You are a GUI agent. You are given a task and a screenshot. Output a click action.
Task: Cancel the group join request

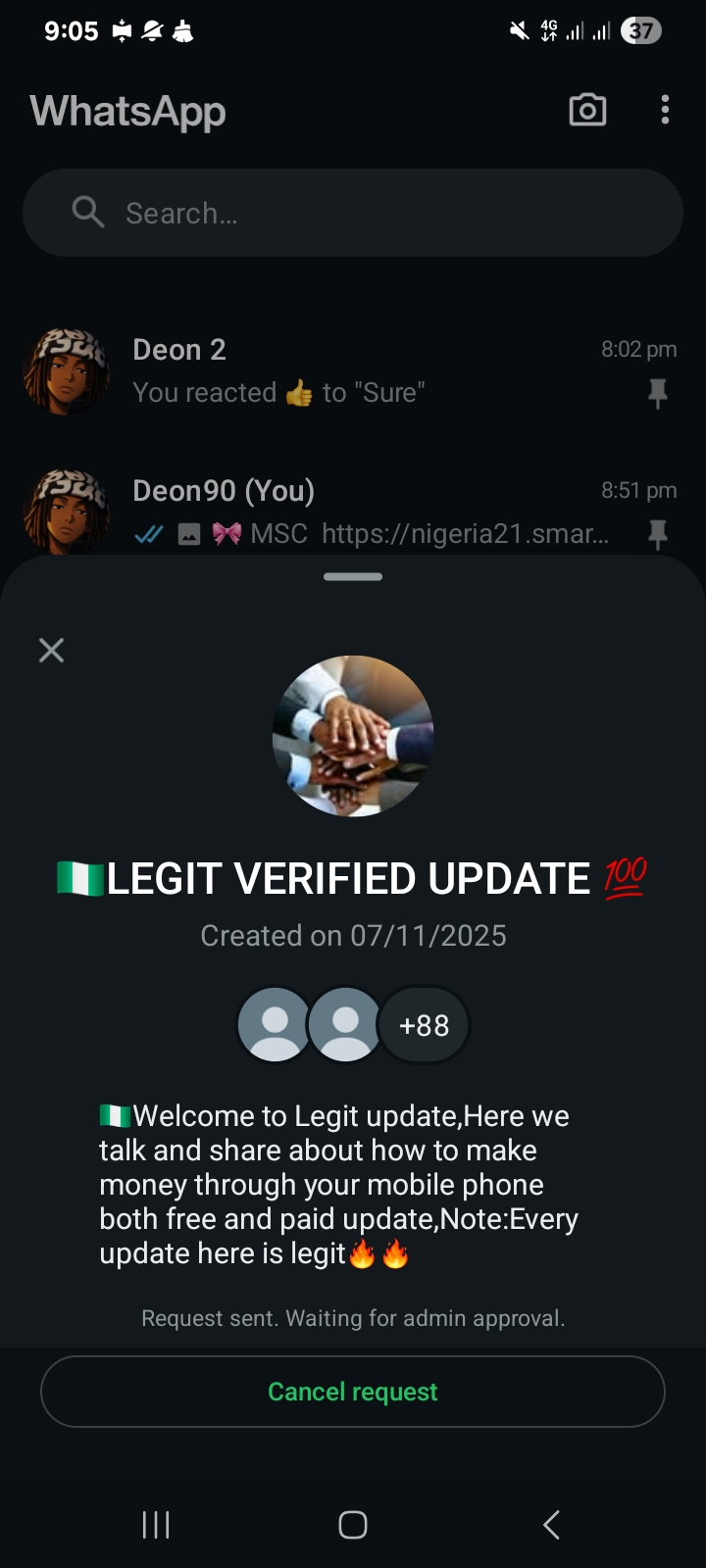(x=353, y=1392)
